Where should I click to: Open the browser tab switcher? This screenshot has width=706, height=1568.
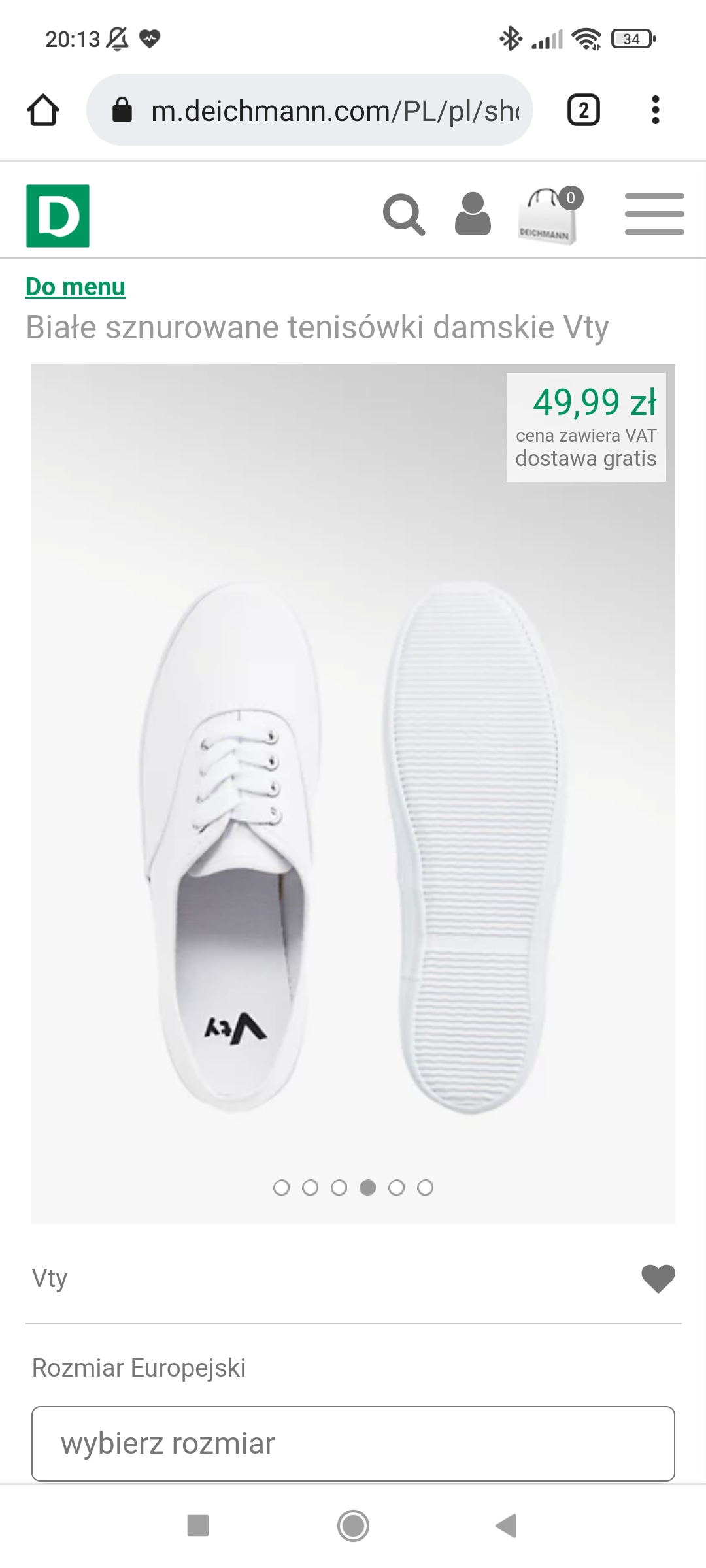click(x=583, y=110)
